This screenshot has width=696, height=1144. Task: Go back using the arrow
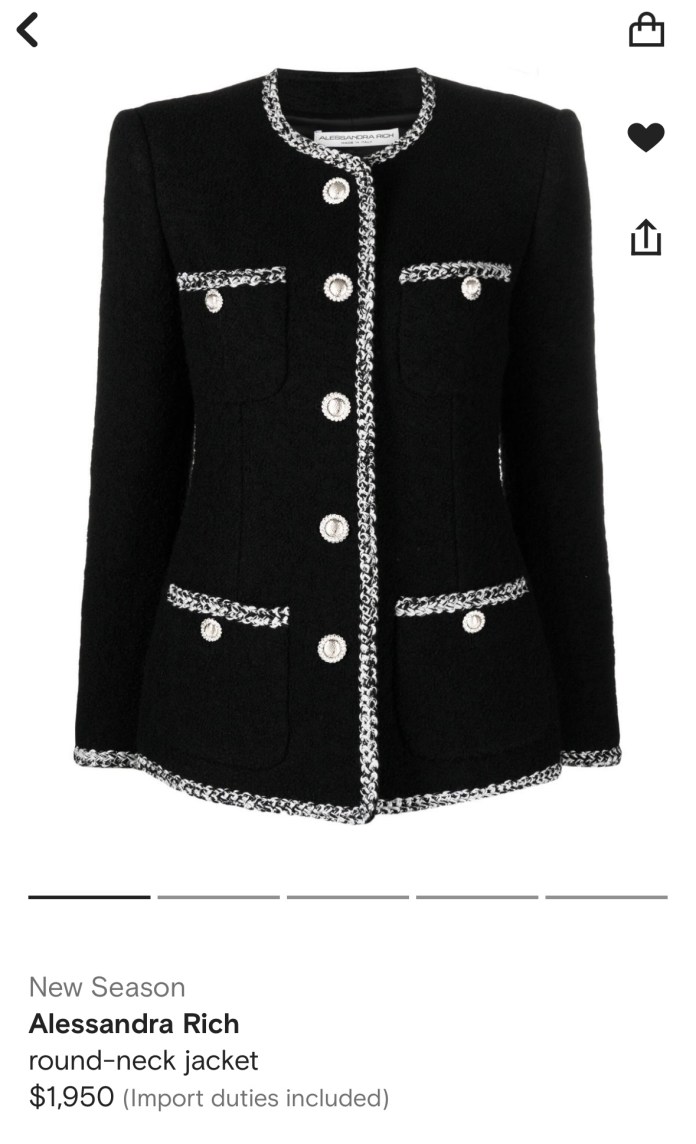click(x=28, y=30)
